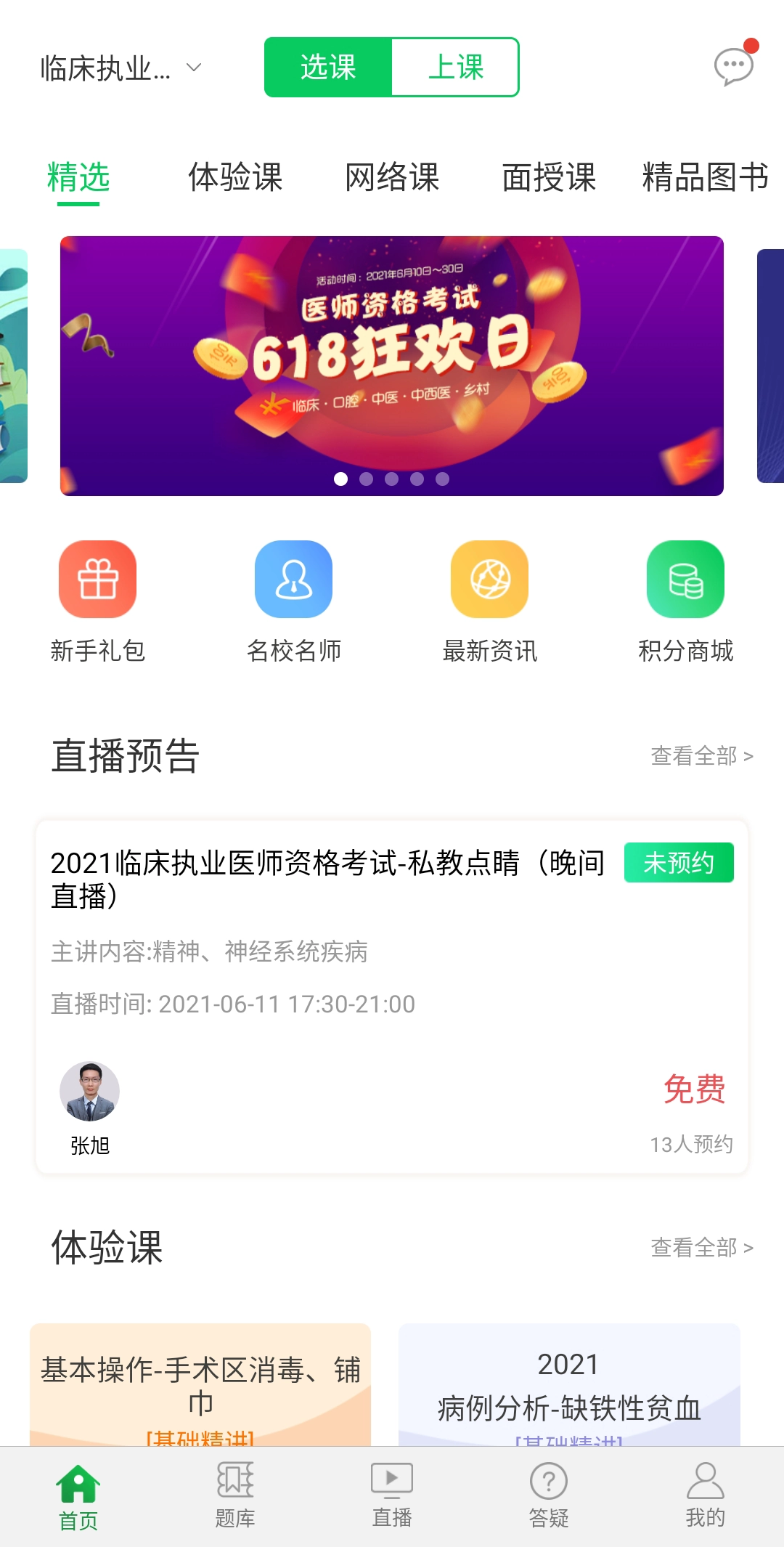Open the 新手礼包 gift icon
Screen dimensions: 784x1547
[98, 578]
